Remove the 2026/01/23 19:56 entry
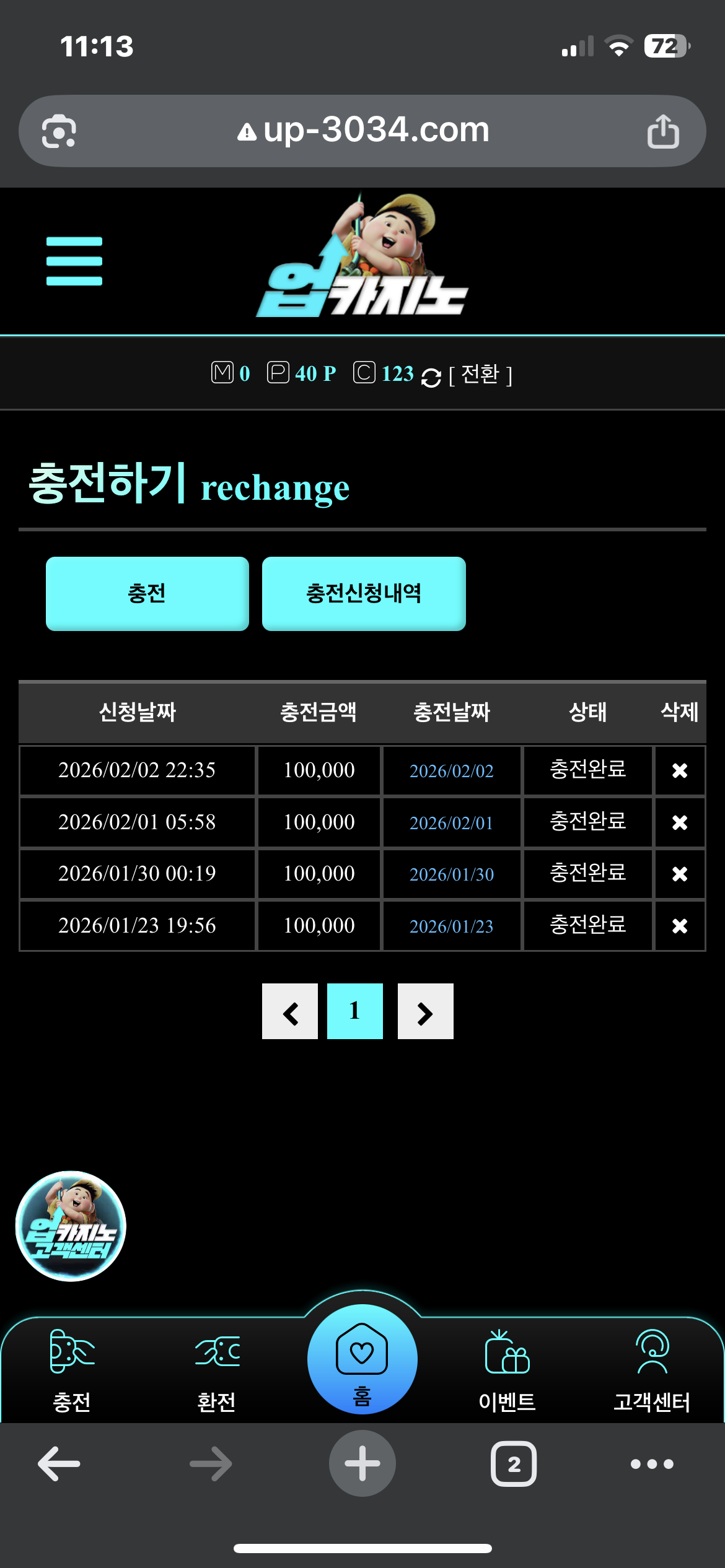This screenshot has width=725, height=1568. tap(679, 926)
